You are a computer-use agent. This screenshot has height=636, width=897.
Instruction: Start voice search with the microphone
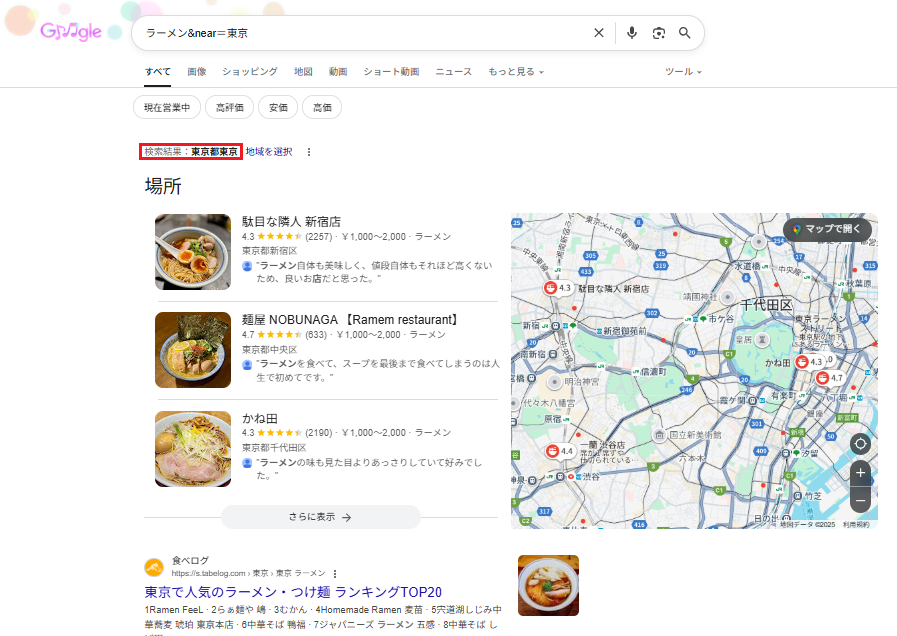[632, 33]
